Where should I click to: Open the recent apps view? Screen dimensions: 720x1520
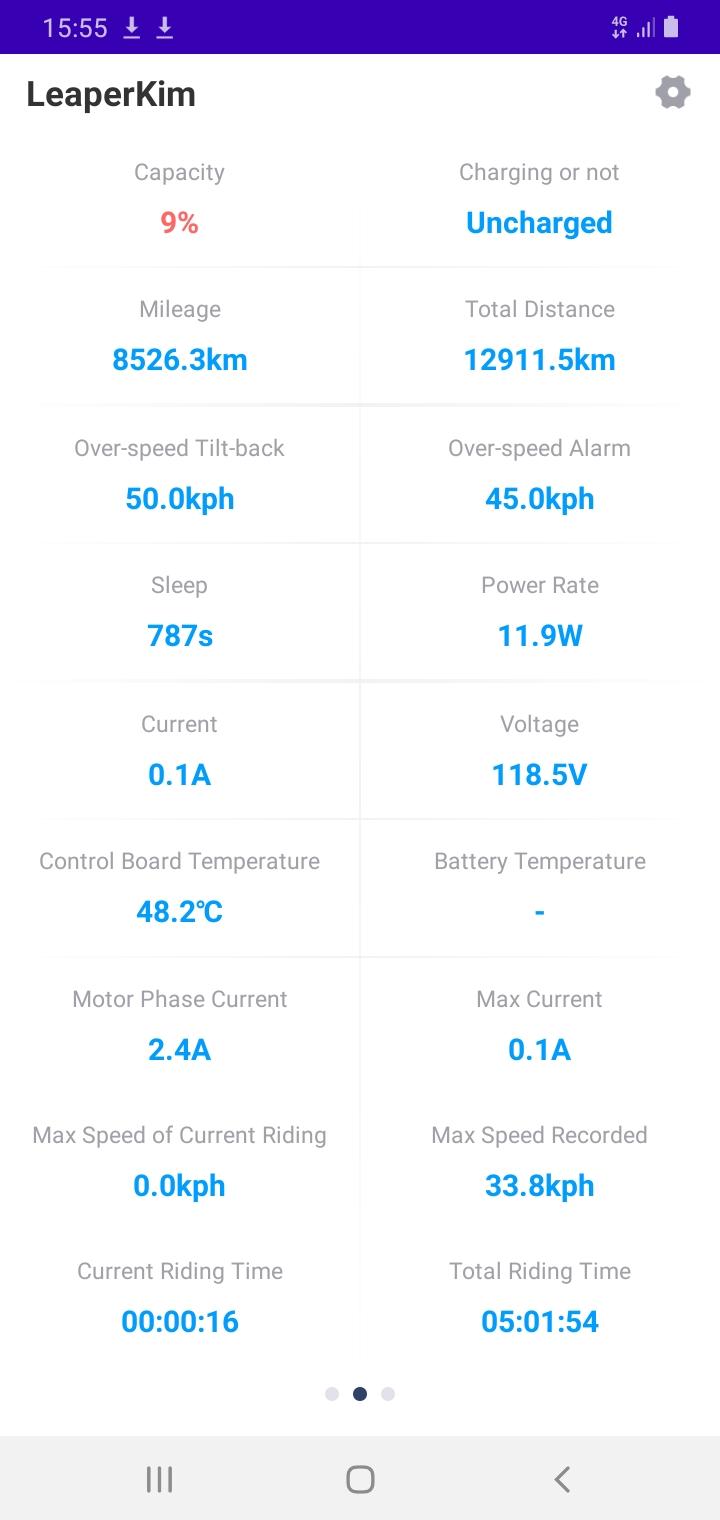(x=160, y=1479)
